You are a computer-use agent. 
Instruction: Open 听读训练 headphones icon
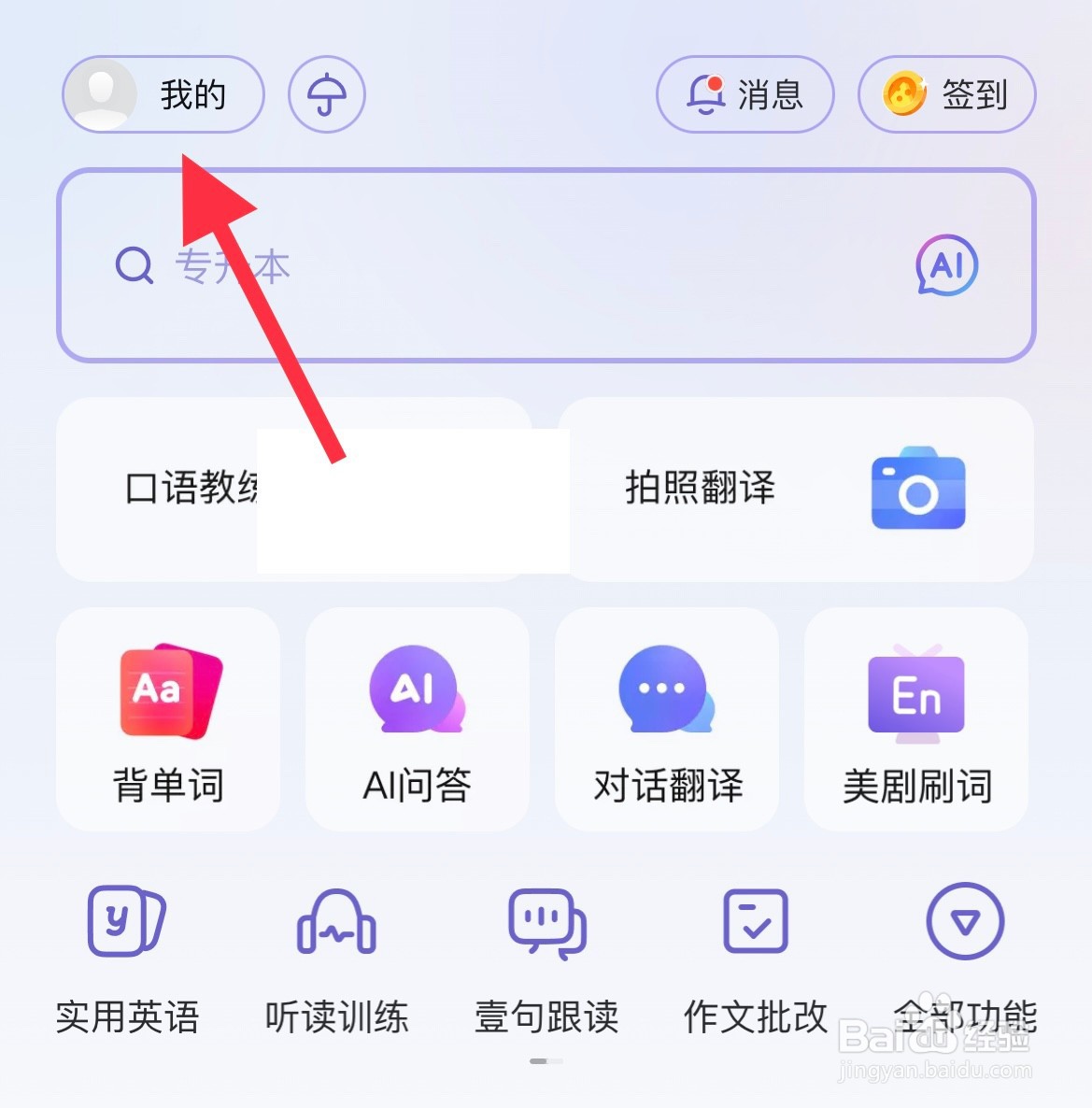point(336,925)
